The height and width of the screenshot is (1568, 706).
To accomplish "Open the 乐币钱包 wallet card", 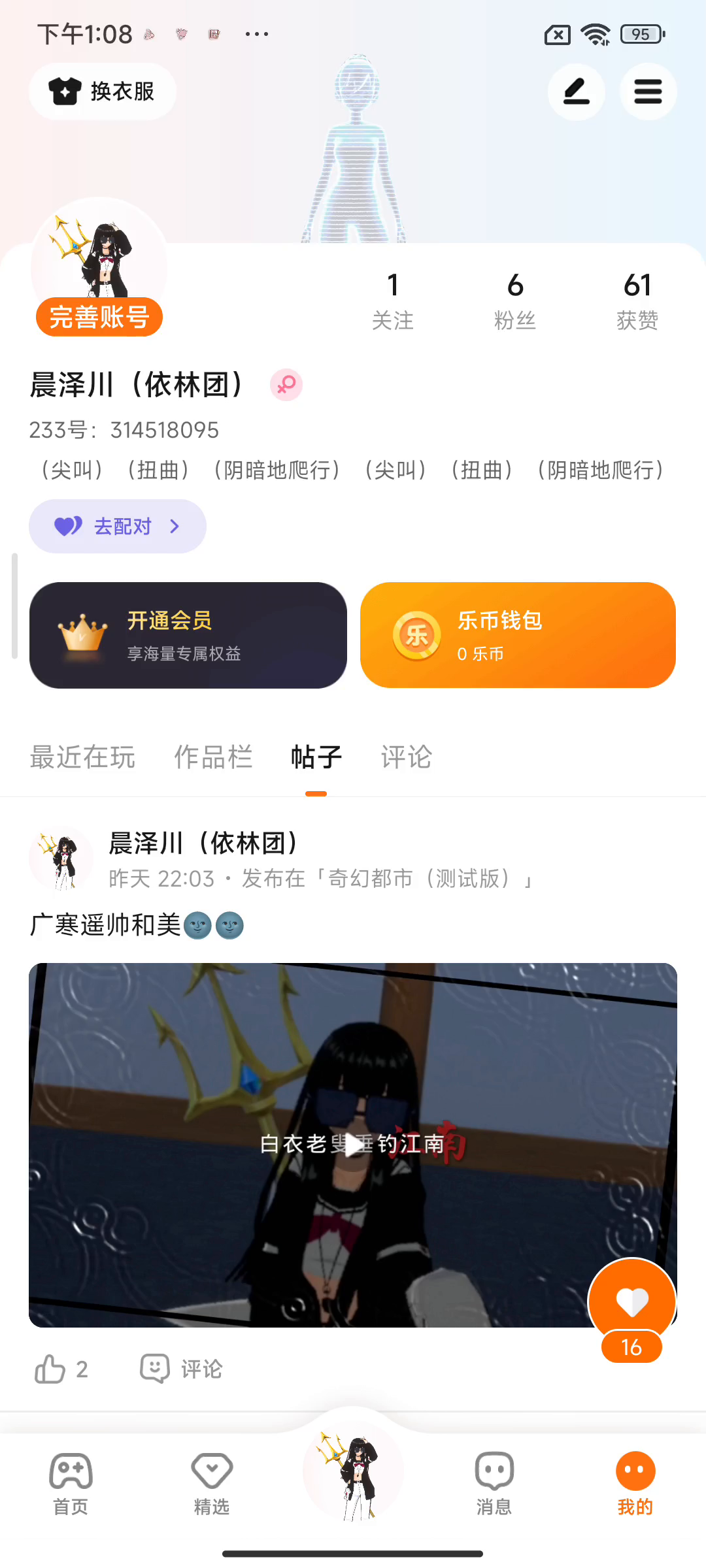I will (518, 635).
